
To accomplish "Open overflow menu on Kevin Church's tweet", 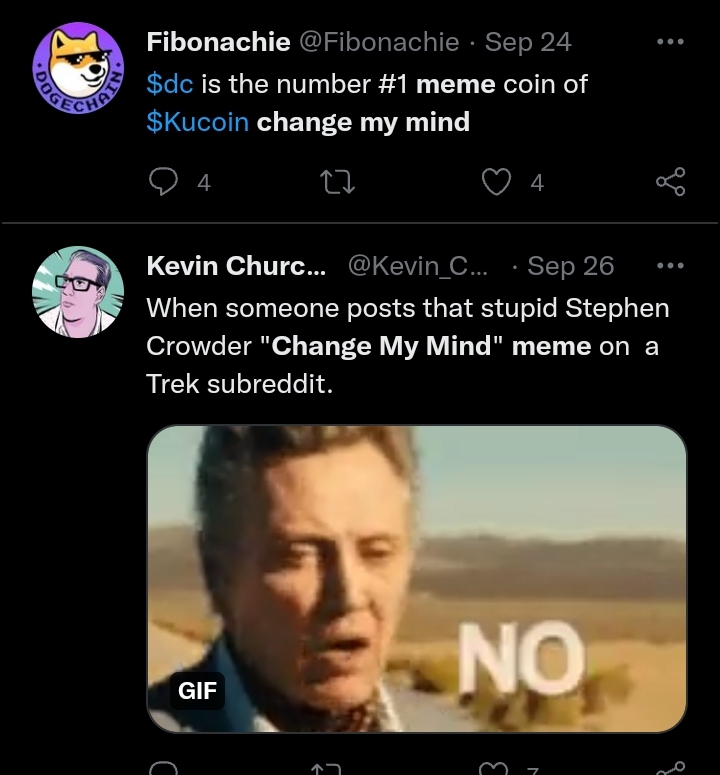I will click(x=670, y=266).
